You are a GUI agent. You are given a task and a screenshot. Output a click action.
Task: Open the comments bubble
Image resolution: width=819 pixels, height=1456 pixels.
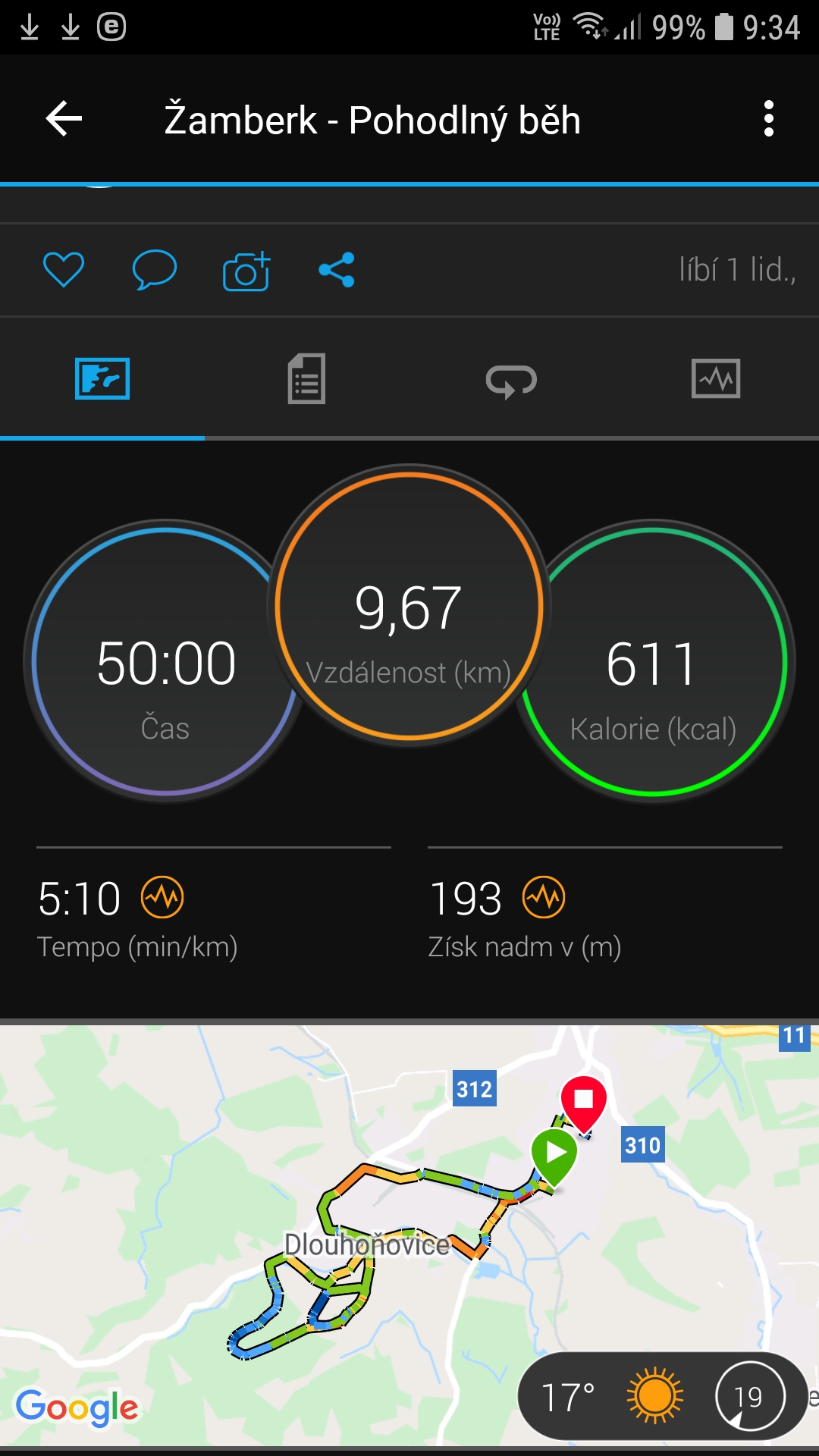[155, 269]
